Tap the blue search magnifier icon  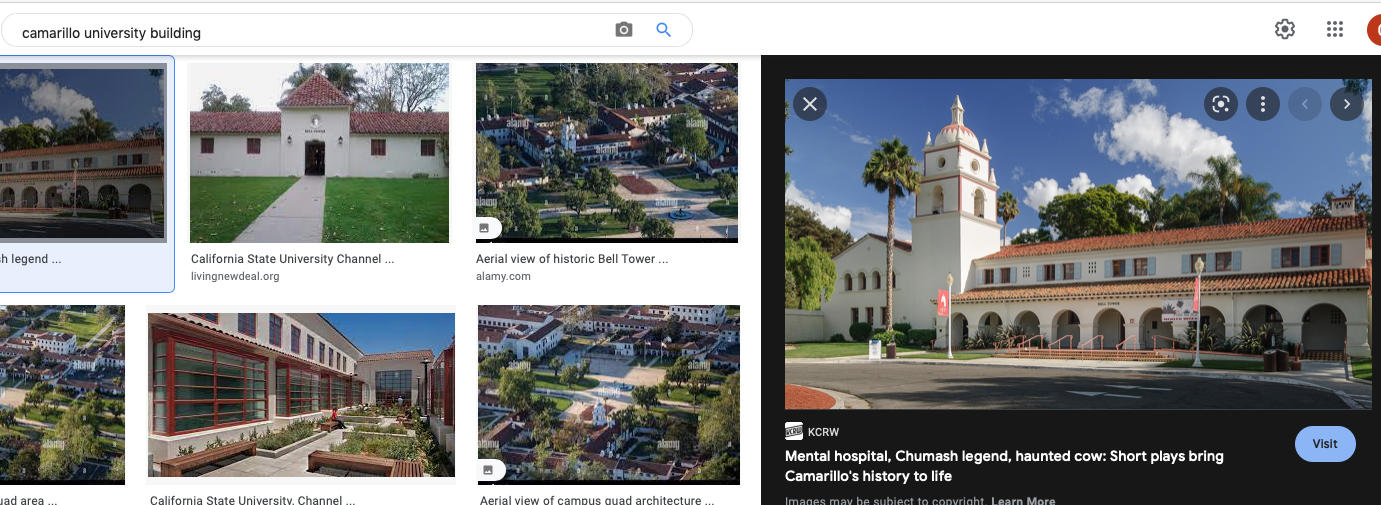663,30
